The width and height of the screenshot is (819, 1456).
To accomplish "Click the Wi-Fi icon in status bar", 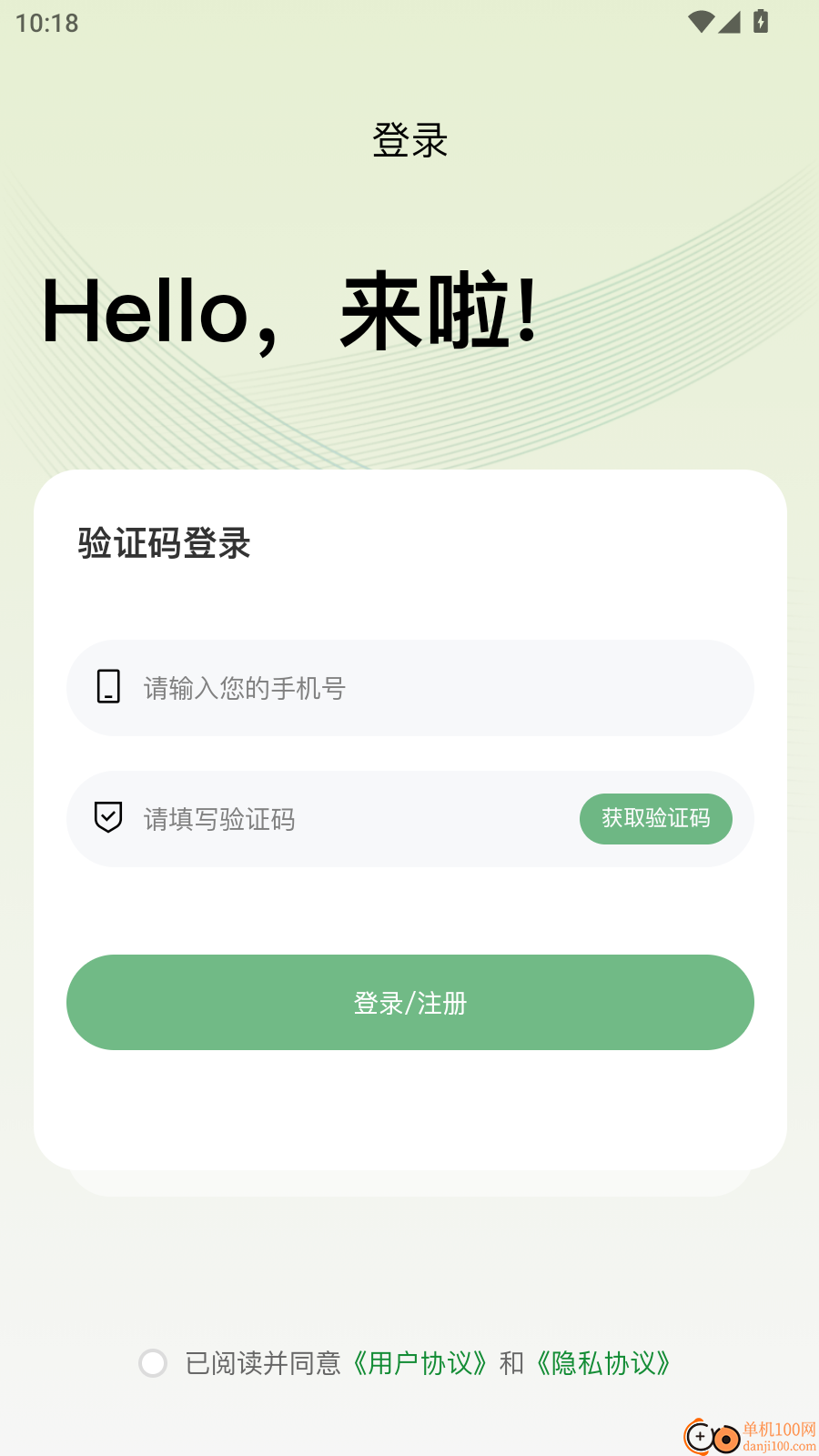I will click(700, 20).
